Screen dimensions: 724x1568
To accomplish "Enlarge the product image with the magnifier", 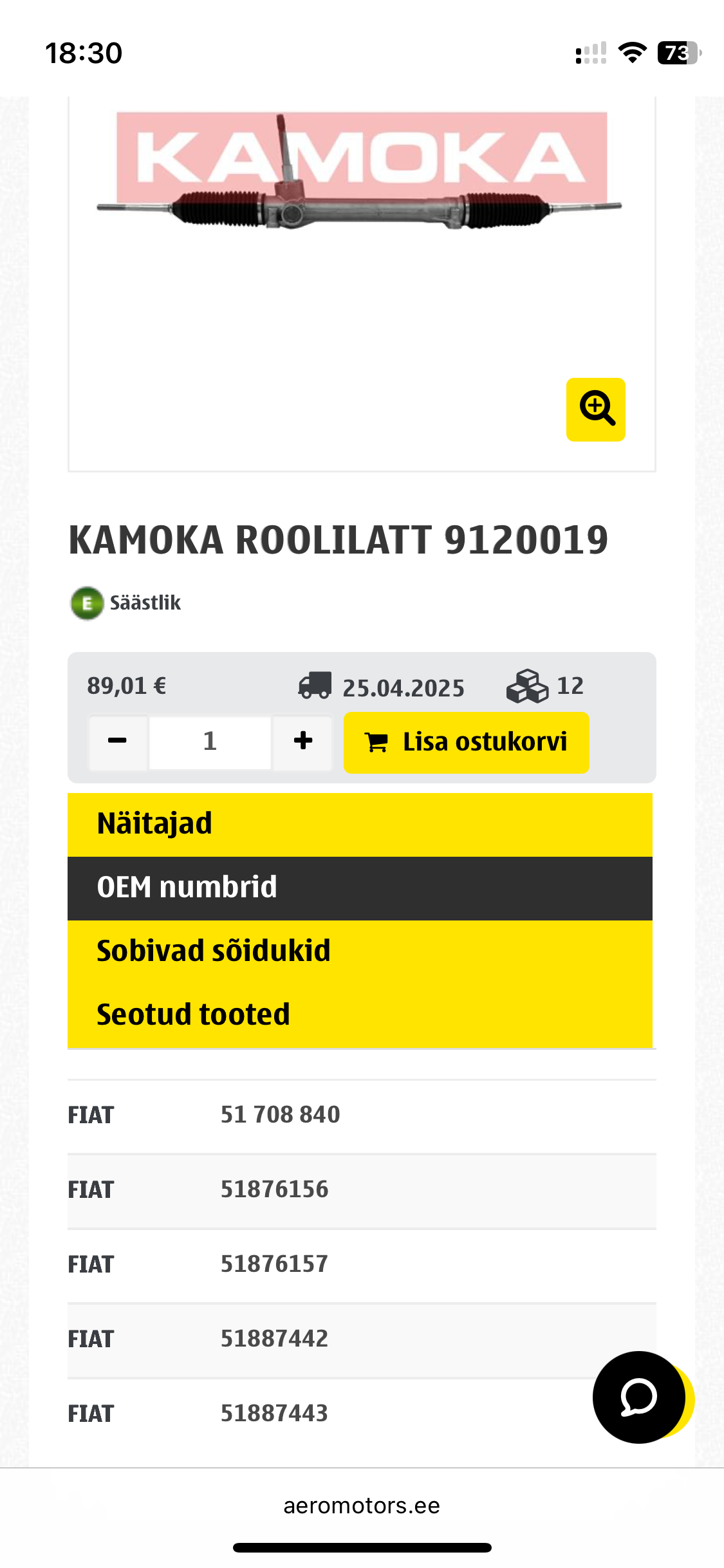I will pos(595,409).
